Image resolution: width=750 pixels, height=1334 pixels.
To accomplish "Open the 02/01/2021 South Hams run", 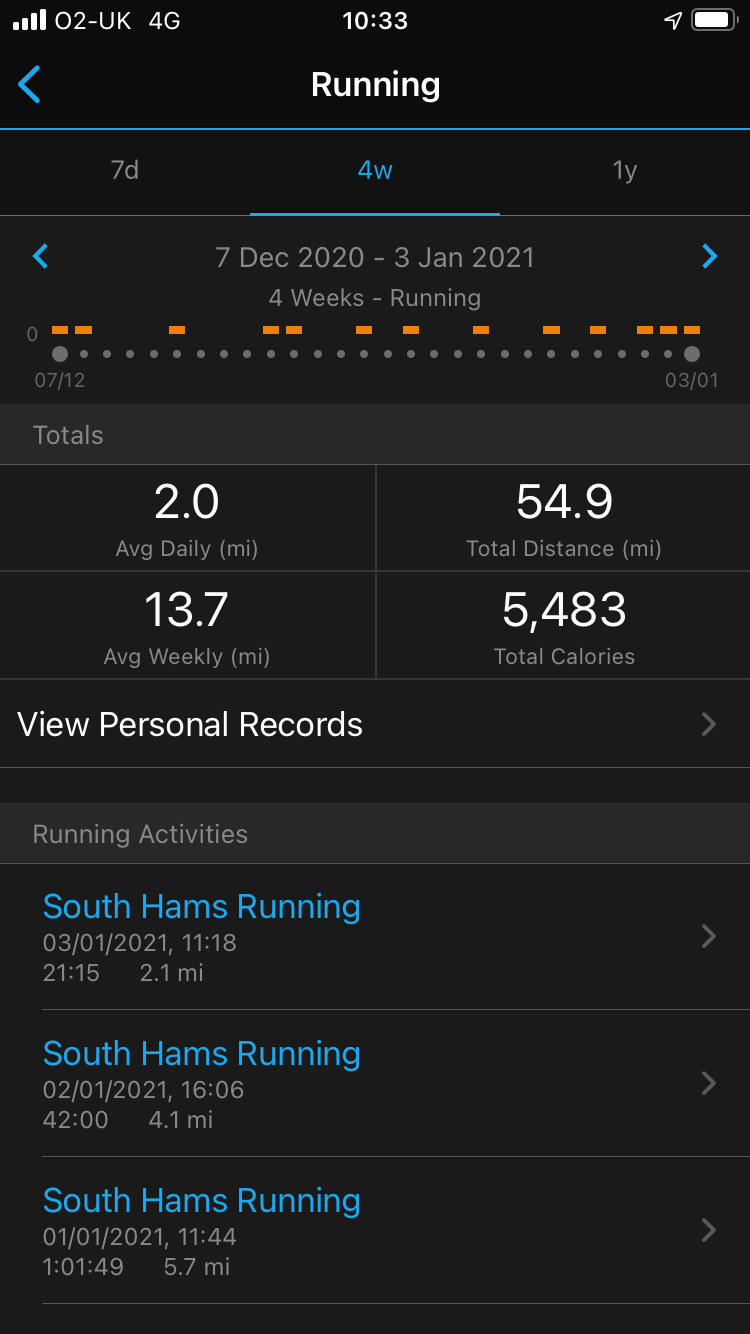I will tap(375, 1084).
